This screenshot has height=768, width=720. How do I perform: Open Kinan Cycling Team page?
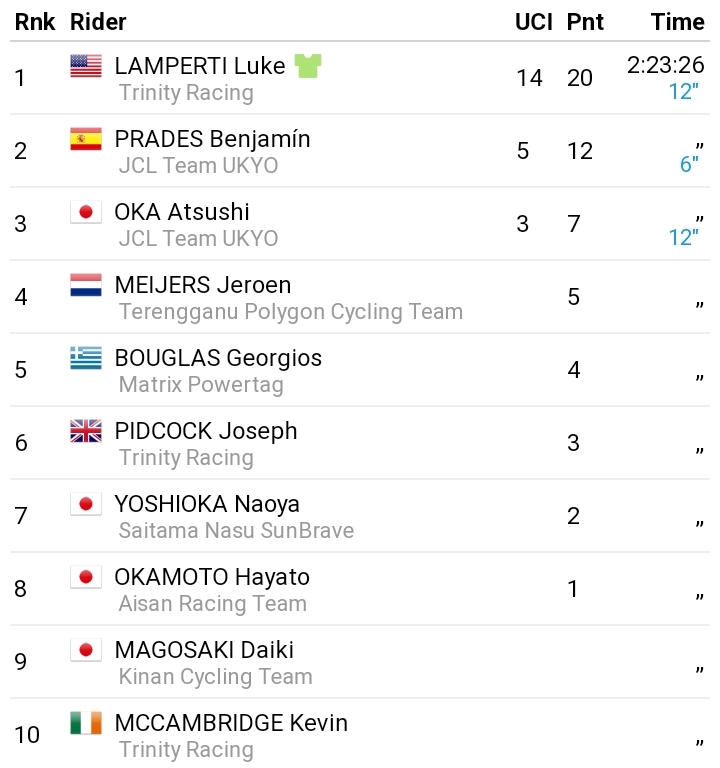(x=215, y=677)
